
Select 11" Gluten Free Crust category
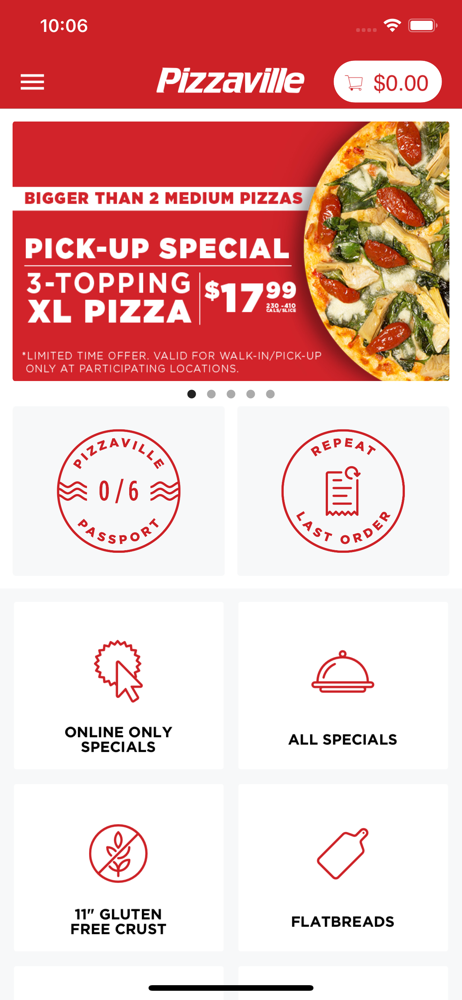point(119,868)
